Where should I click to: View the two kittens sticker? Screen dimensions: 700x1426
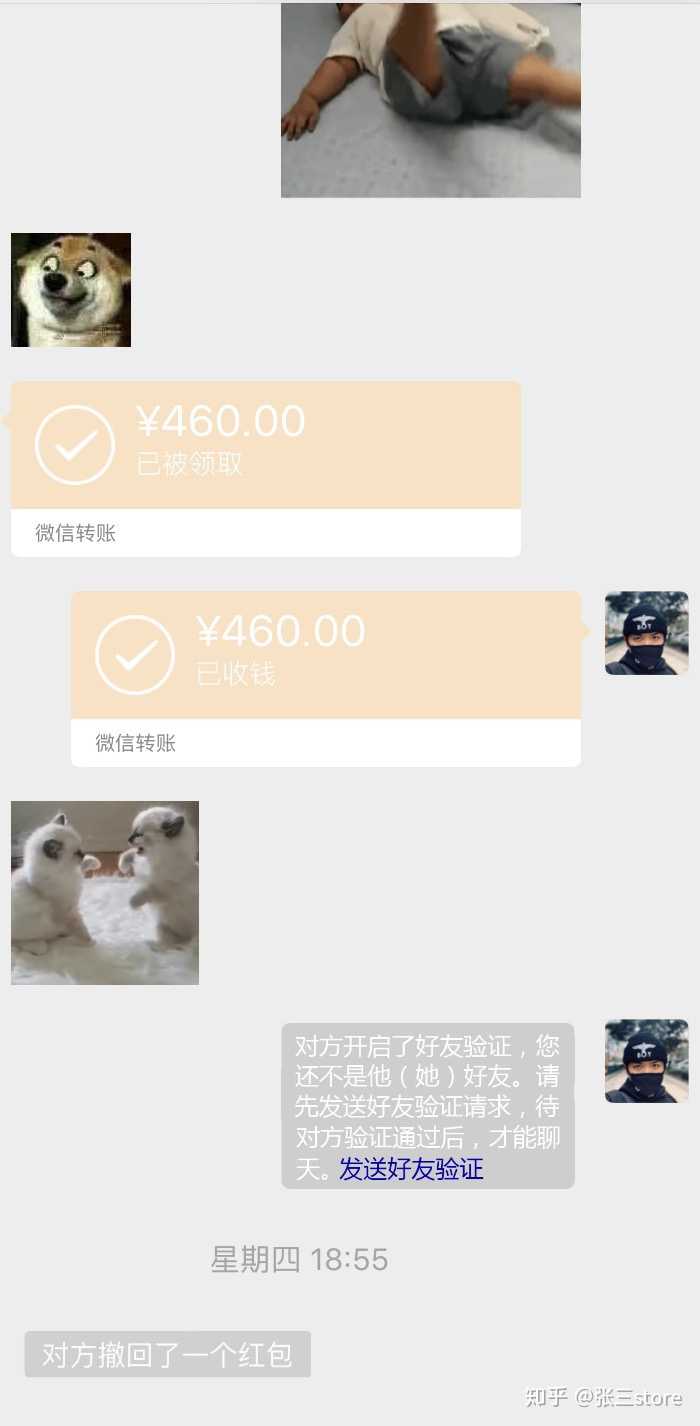105,892
